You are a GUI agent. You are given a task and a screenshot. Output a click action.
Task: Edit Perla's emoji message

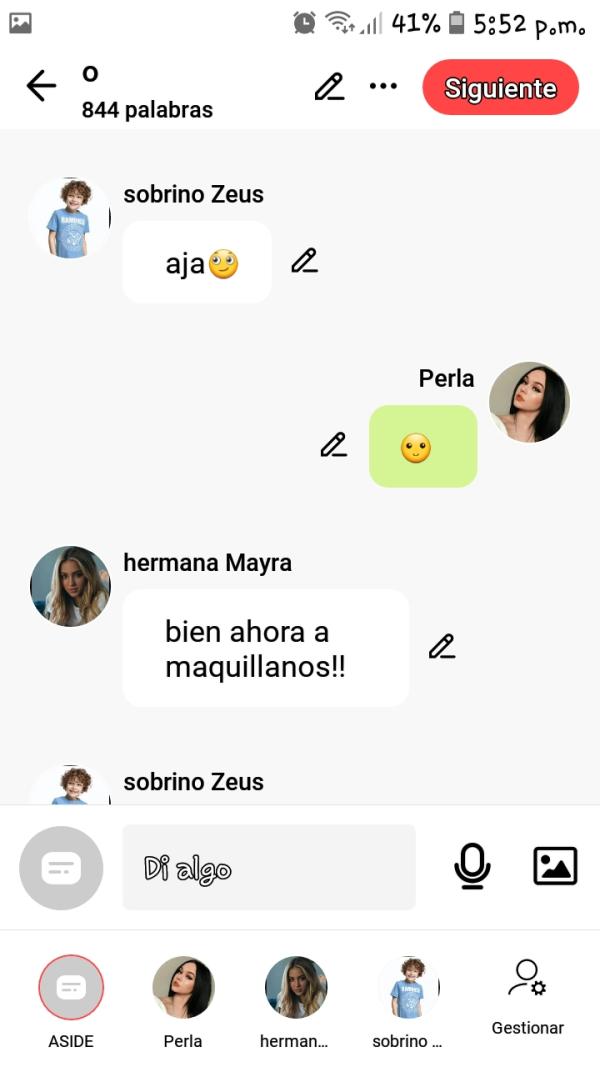333,445
